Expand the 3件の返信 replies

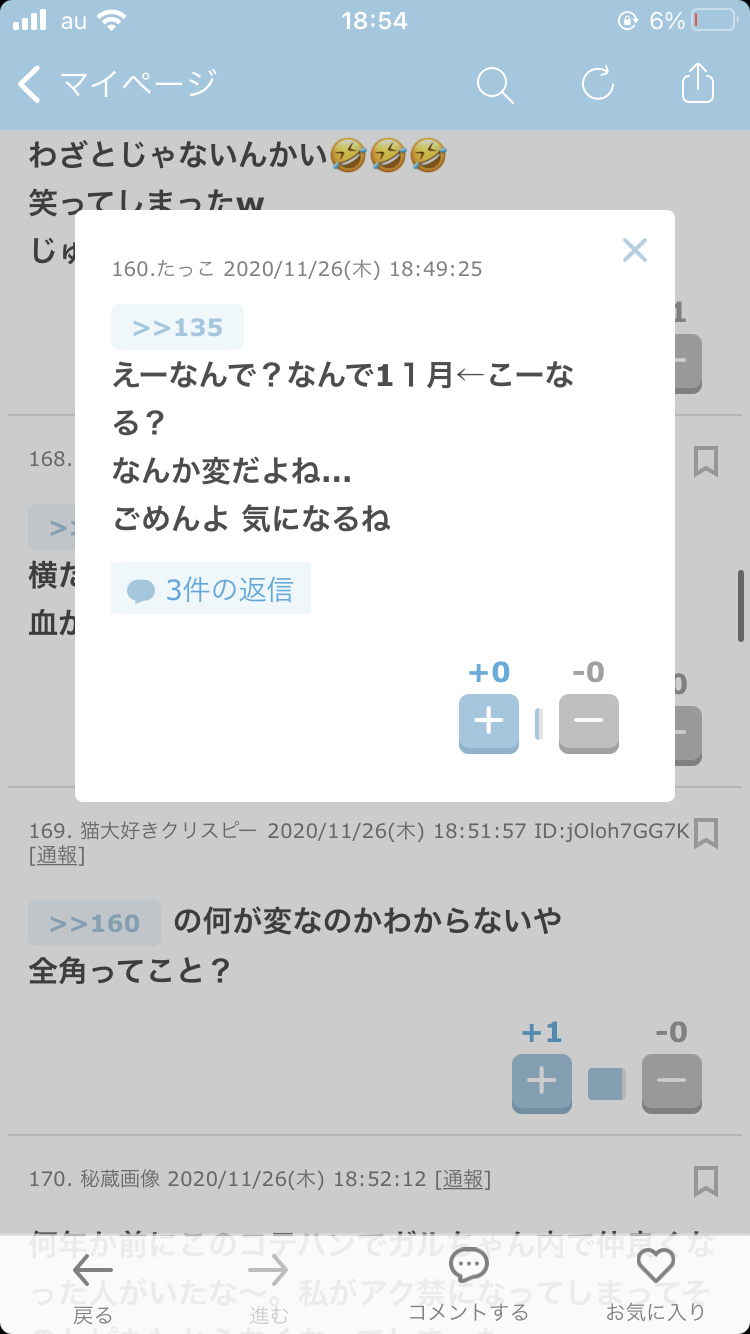[211, 589]
